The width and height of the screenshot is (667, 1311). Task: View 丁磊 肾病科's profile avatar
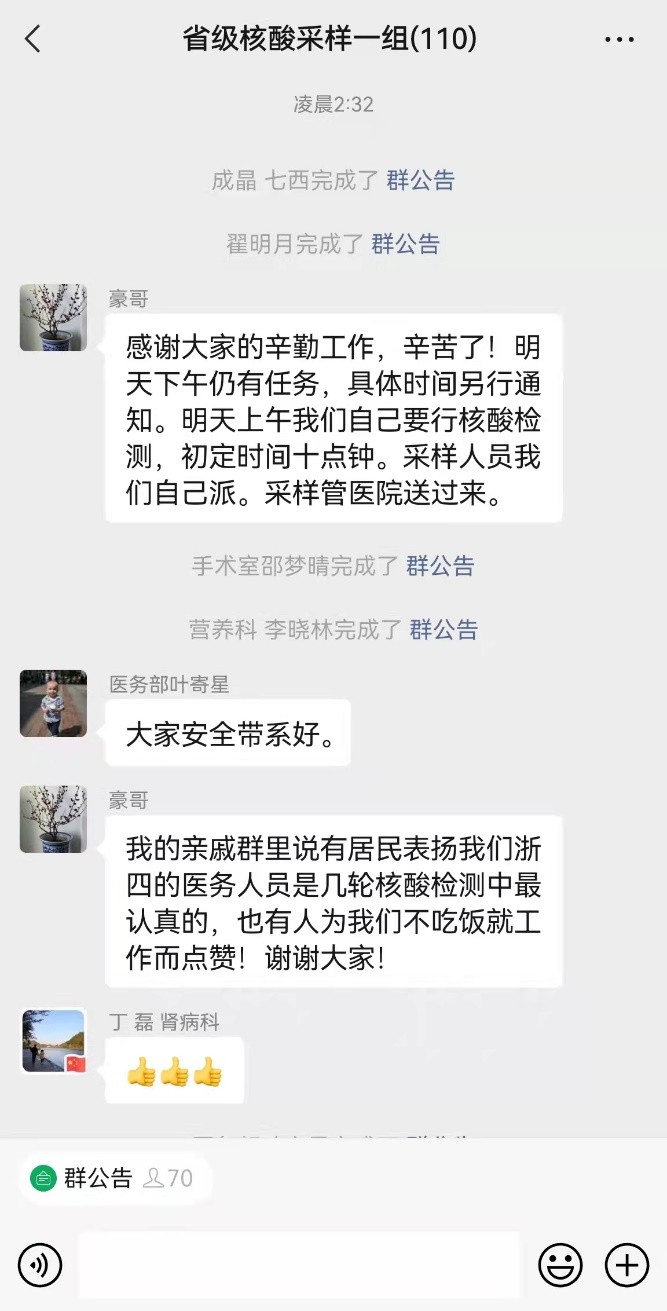(53, 1042)
